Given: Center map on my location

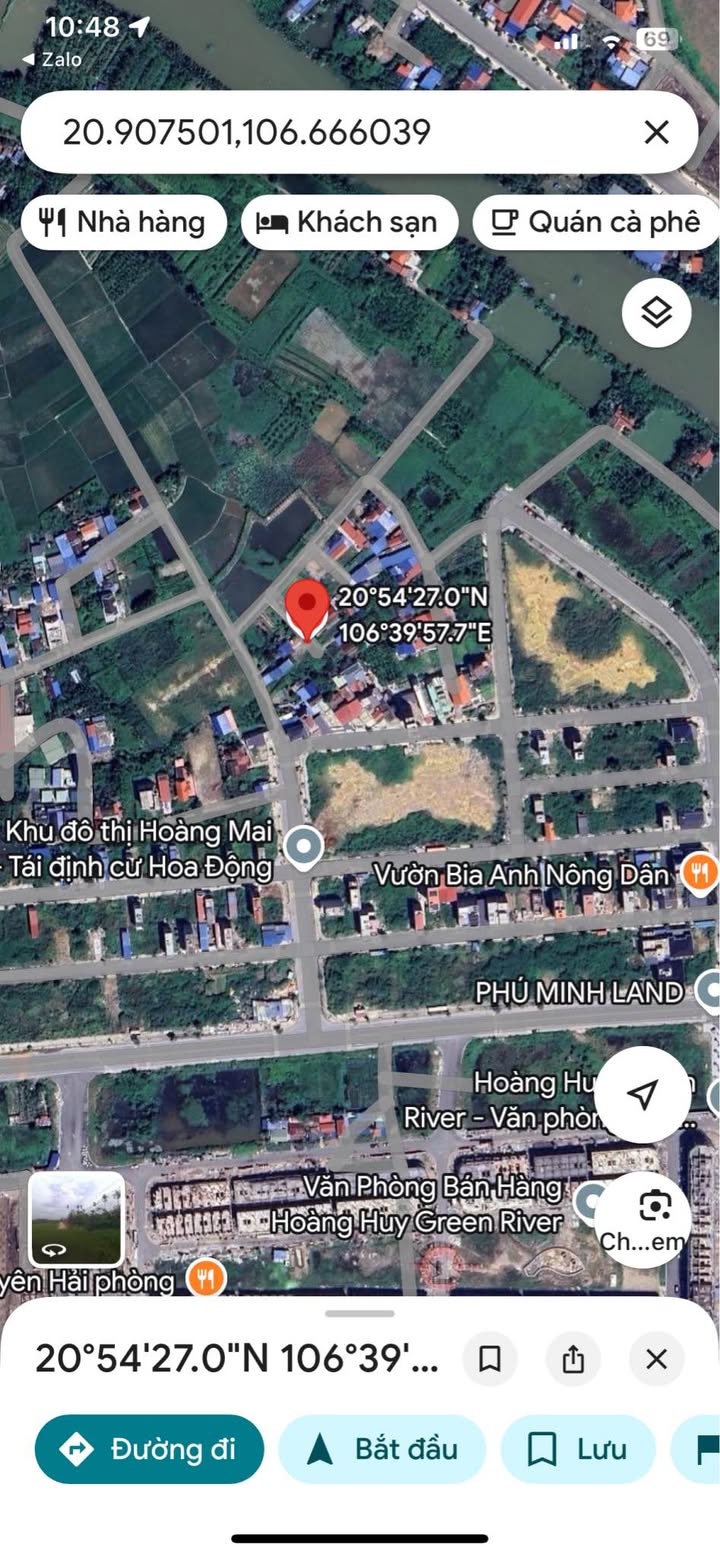Looking at the screenshot, I should (x=642, y=1094).
